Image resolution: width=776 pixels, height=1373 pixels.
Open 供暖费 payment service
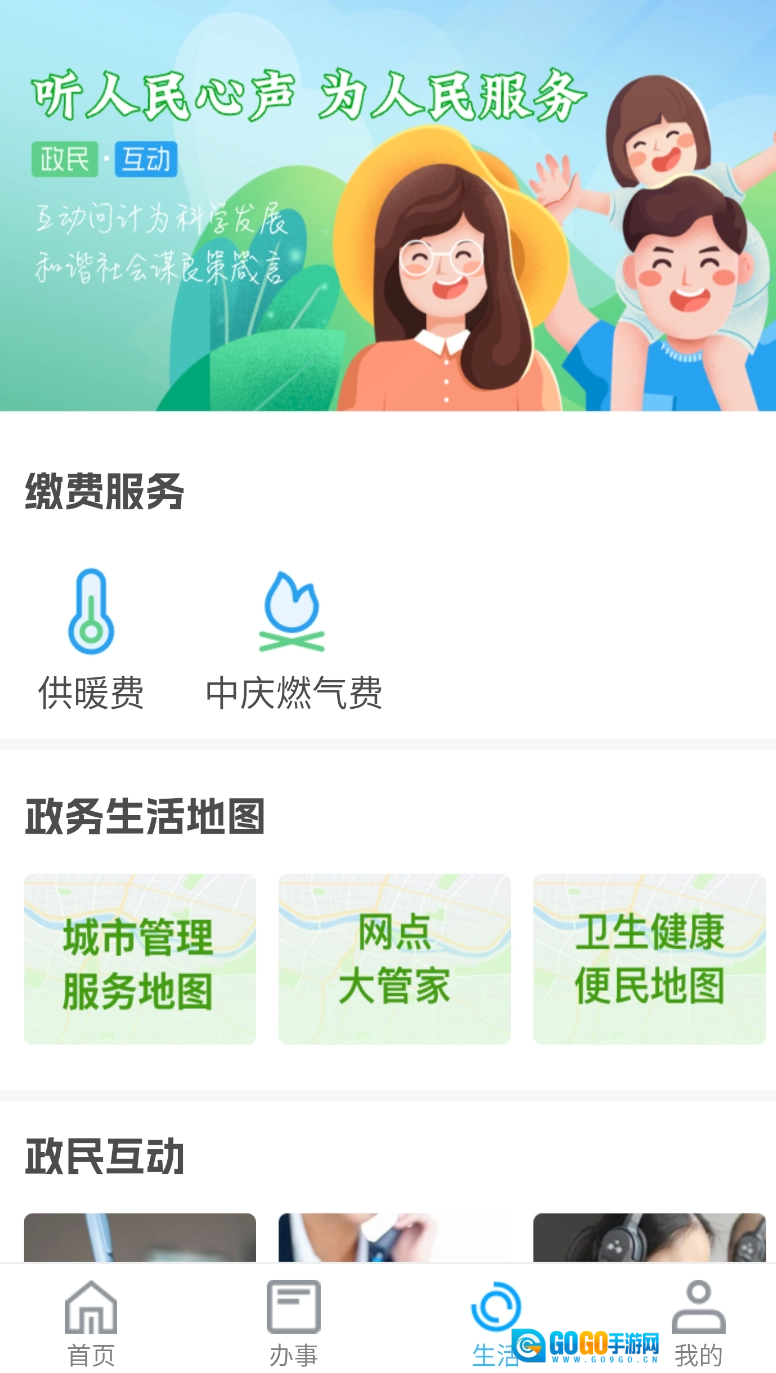click(x=91, y=638)
